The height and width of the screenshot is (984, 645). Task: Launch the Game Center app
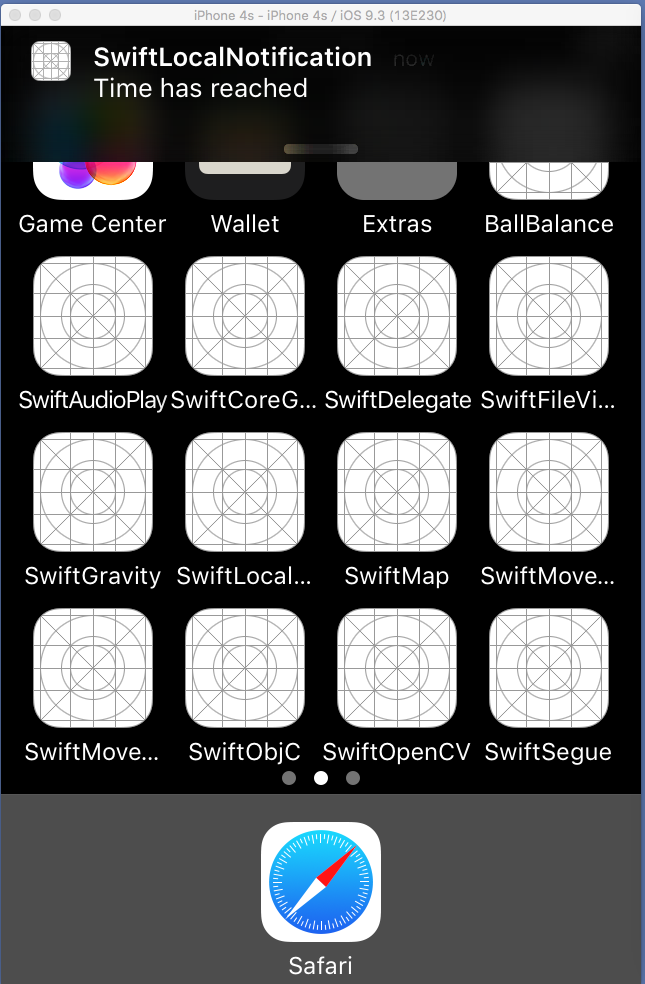[x=93, y=181]
